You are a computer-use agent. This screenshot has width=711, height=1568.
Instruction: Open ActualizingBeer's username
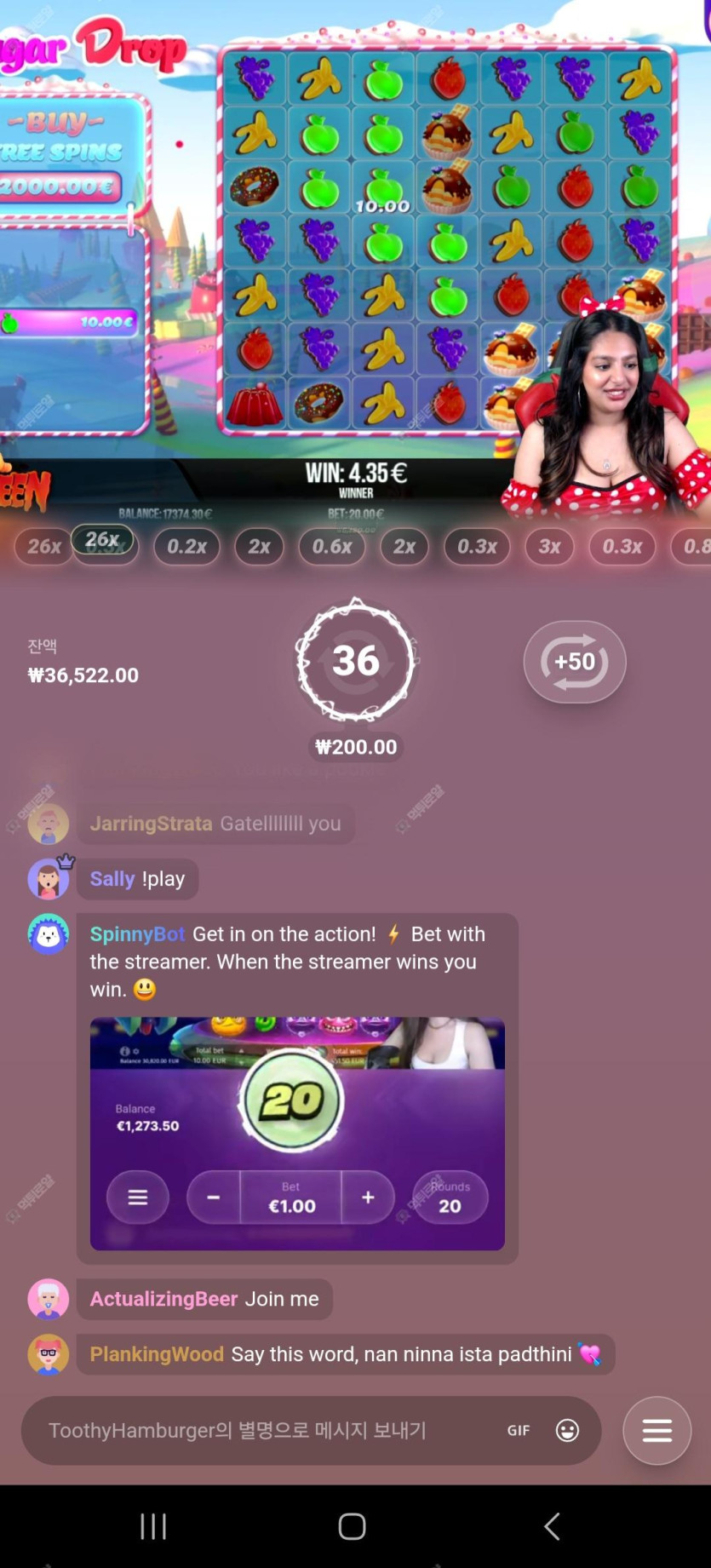click(x=163, y=1299)
